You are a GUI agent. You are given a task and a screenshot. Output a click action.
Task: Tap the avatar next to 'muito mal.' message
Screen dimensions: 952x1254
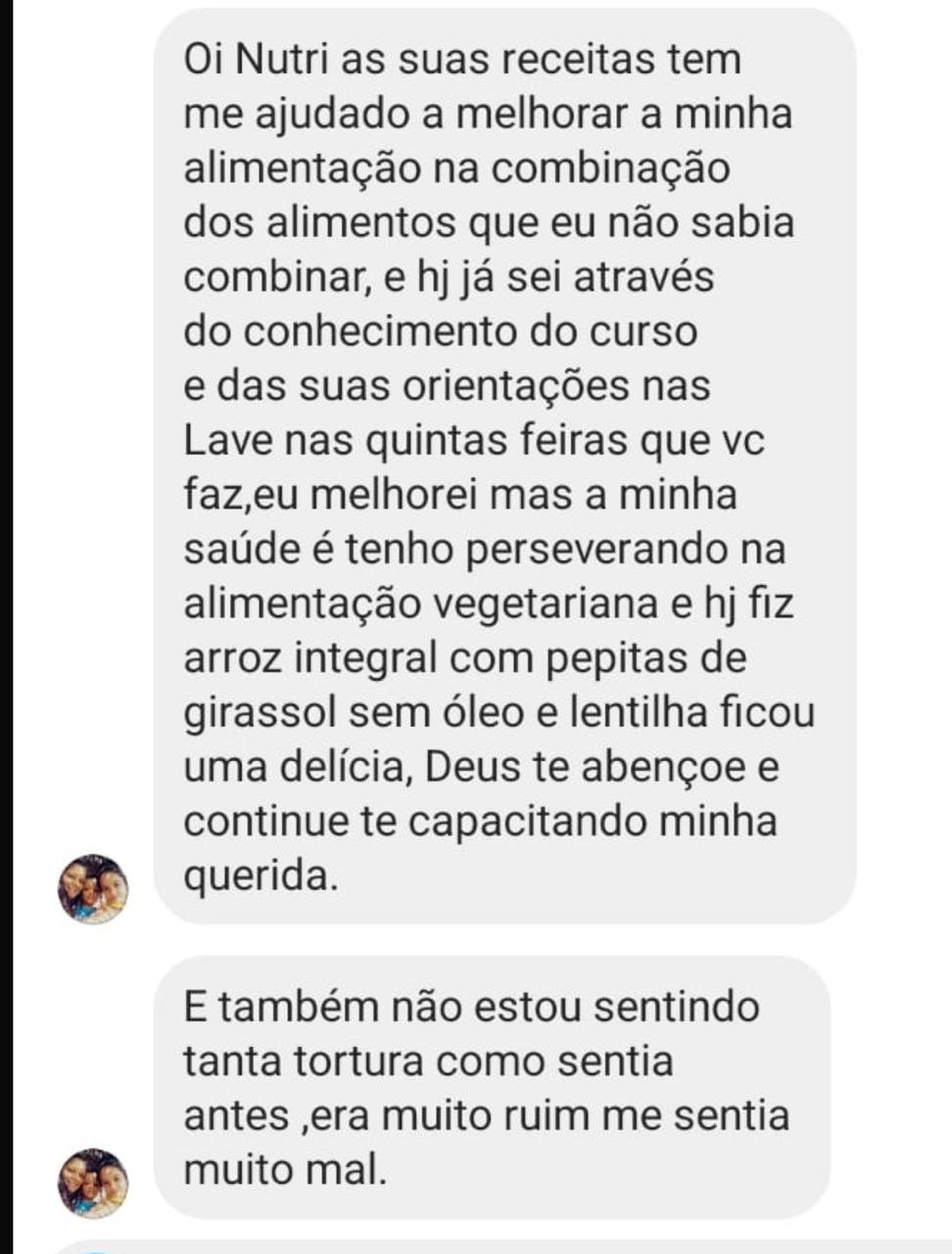[93, 1182]
